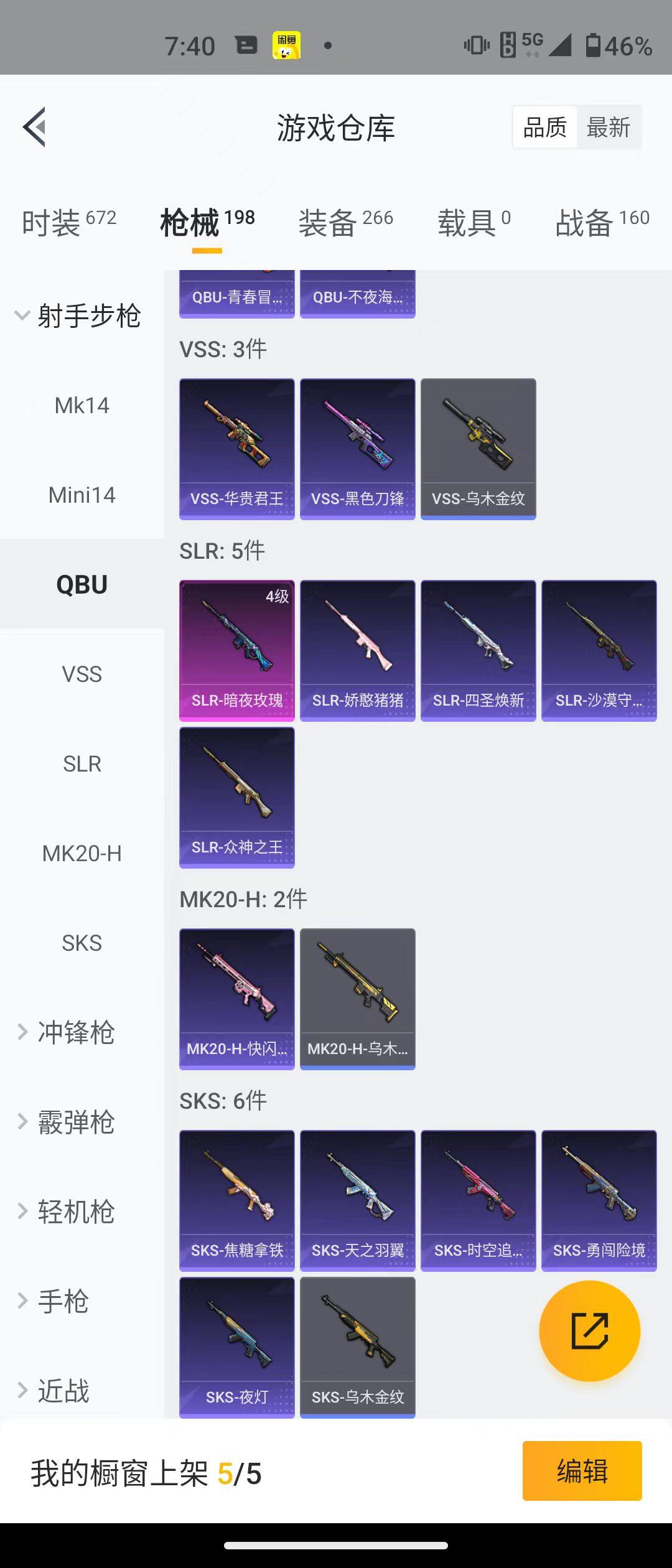Switch to the 时装 tab
672x1568 pixels.
(x=68, y=223)
